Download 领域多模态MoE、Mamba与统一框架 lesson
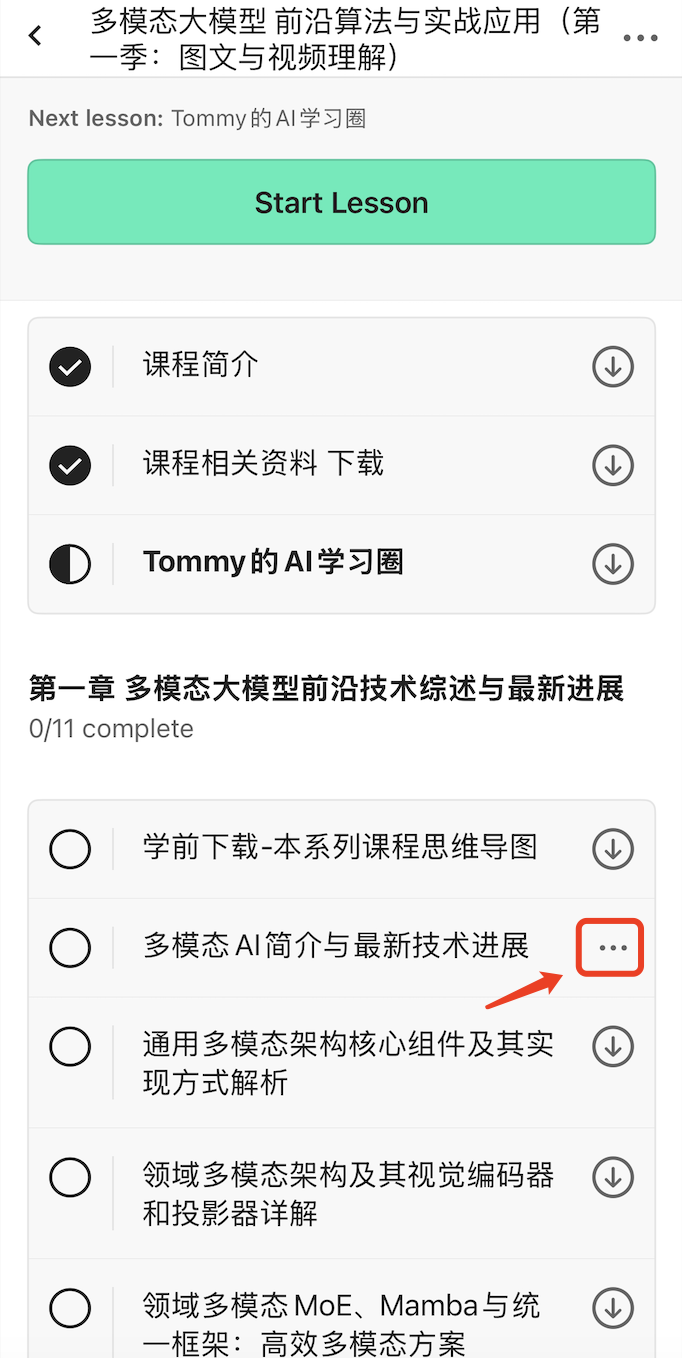682x1358 pixels. point(613,1308)
